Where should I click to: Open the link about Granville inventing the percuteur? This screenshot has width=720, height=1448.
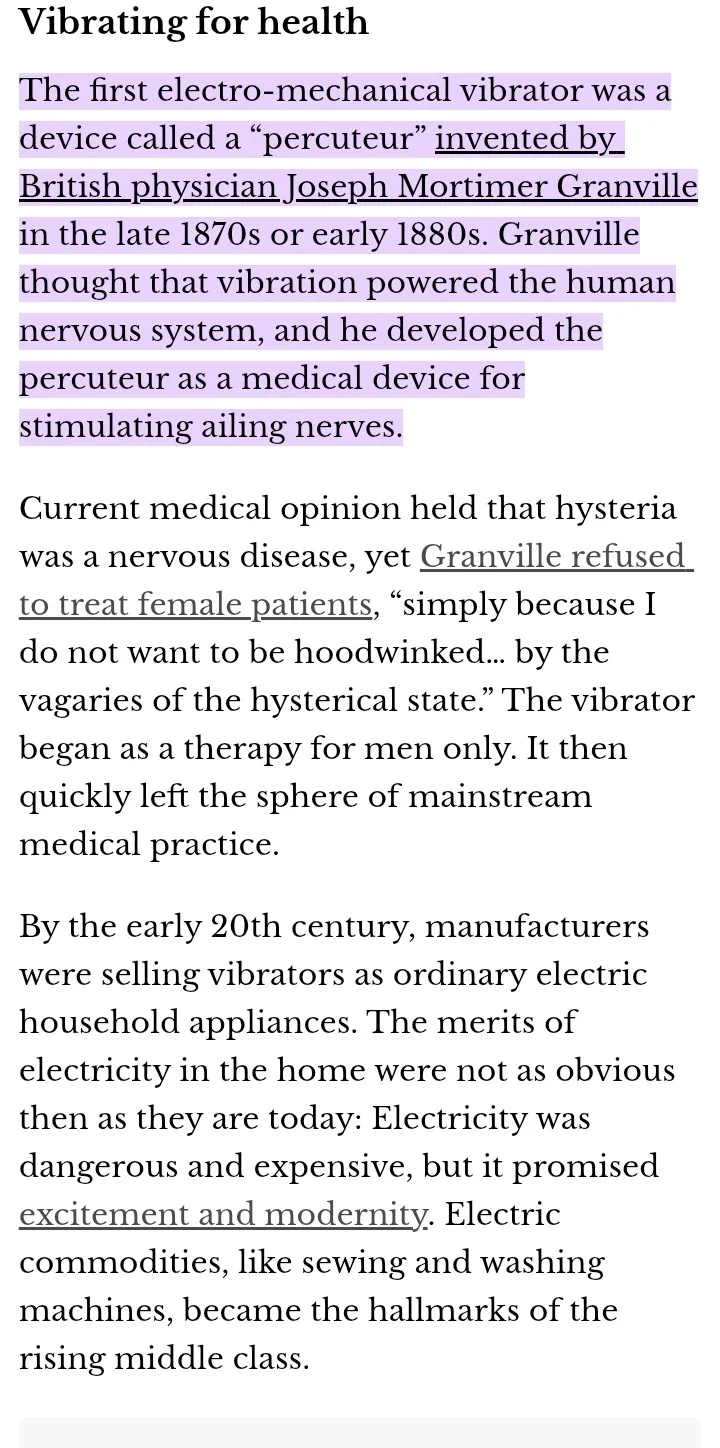pos(357,187)
